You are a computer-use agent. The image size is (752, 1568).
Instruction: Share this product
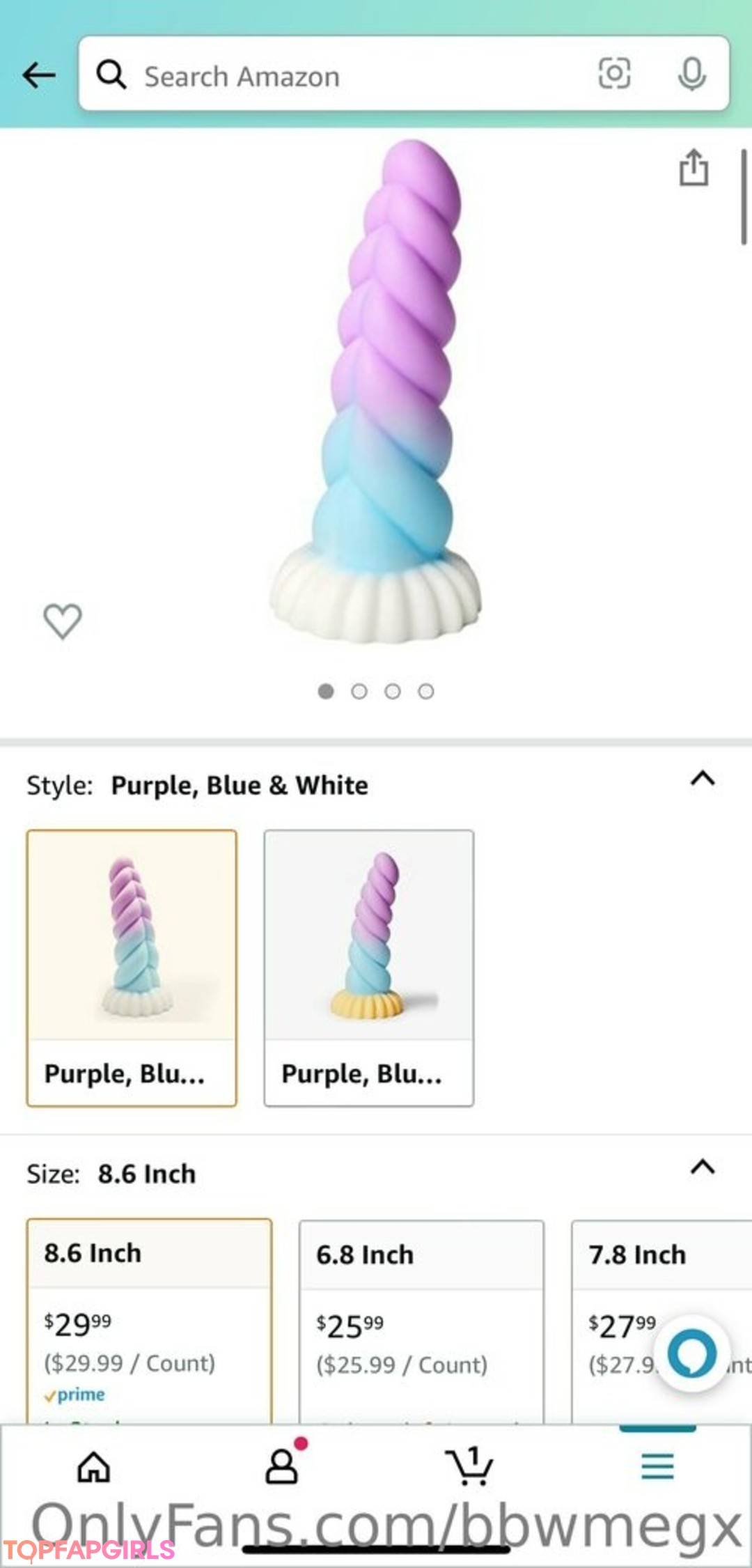(x=694, y=168)
